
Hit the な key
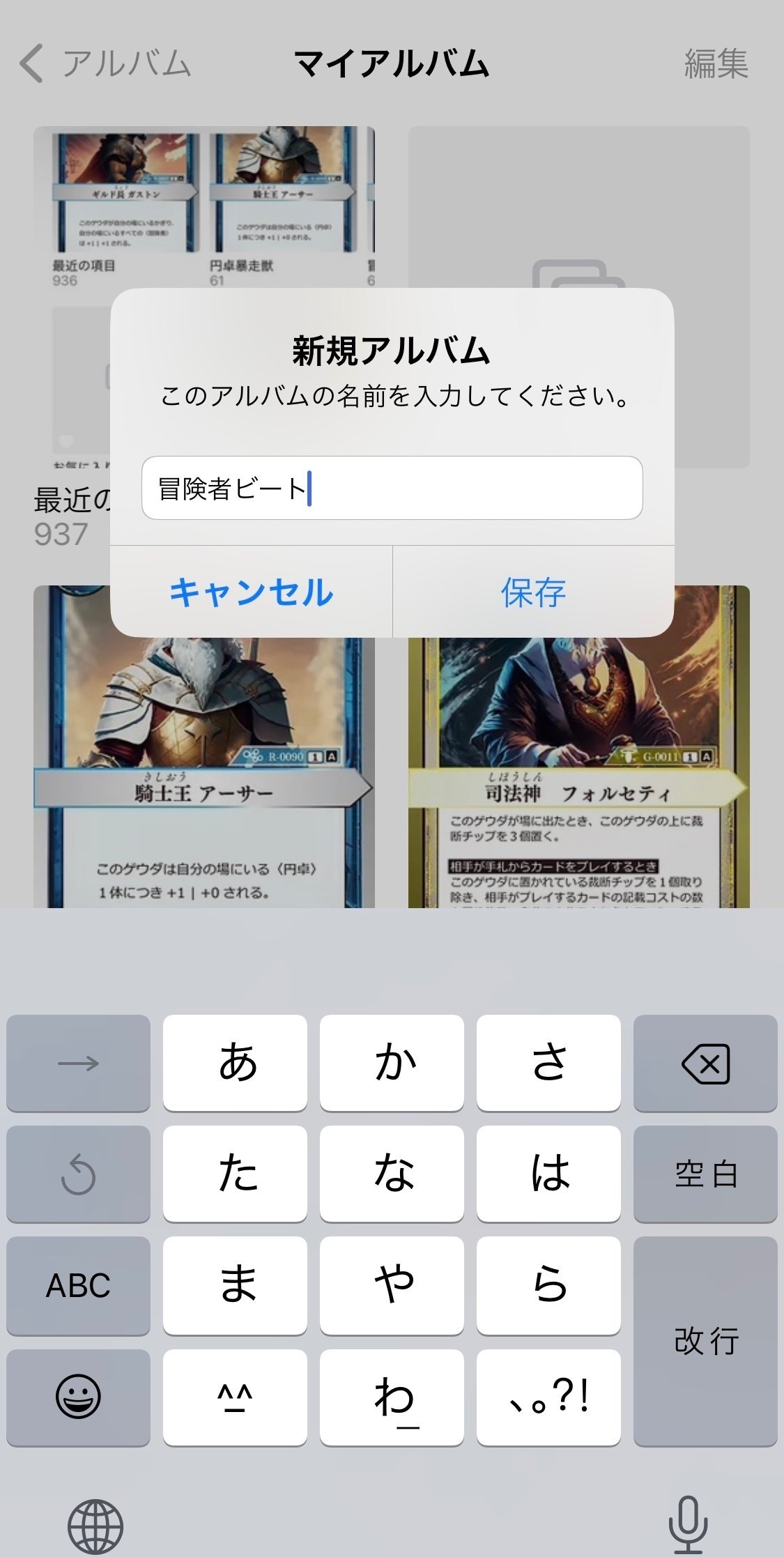tap(392, 1174)
